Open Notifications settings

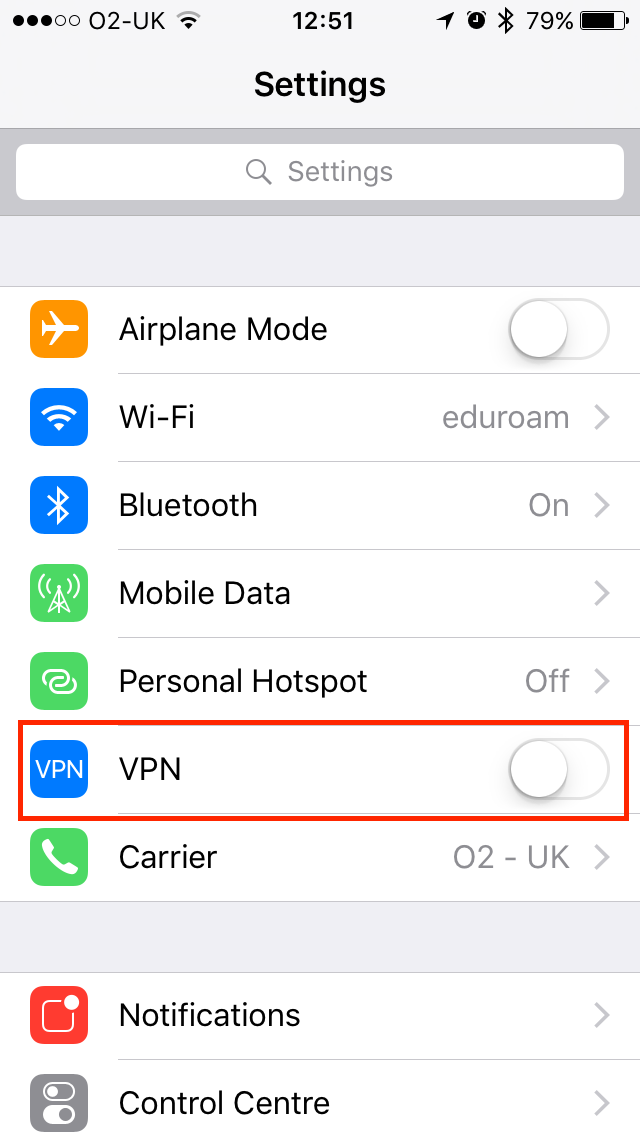pyautogui.click(x=320, y=1016)
